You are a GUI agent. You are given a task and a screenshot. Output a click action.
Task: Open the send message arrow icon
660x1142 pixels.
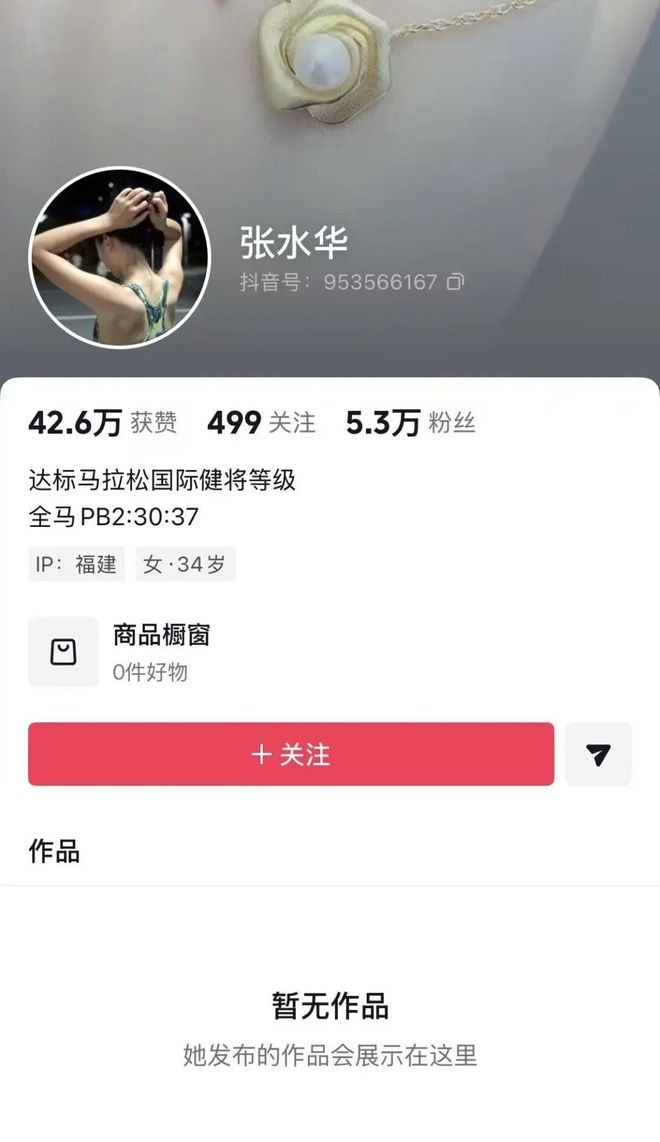(x=598, y=754)
